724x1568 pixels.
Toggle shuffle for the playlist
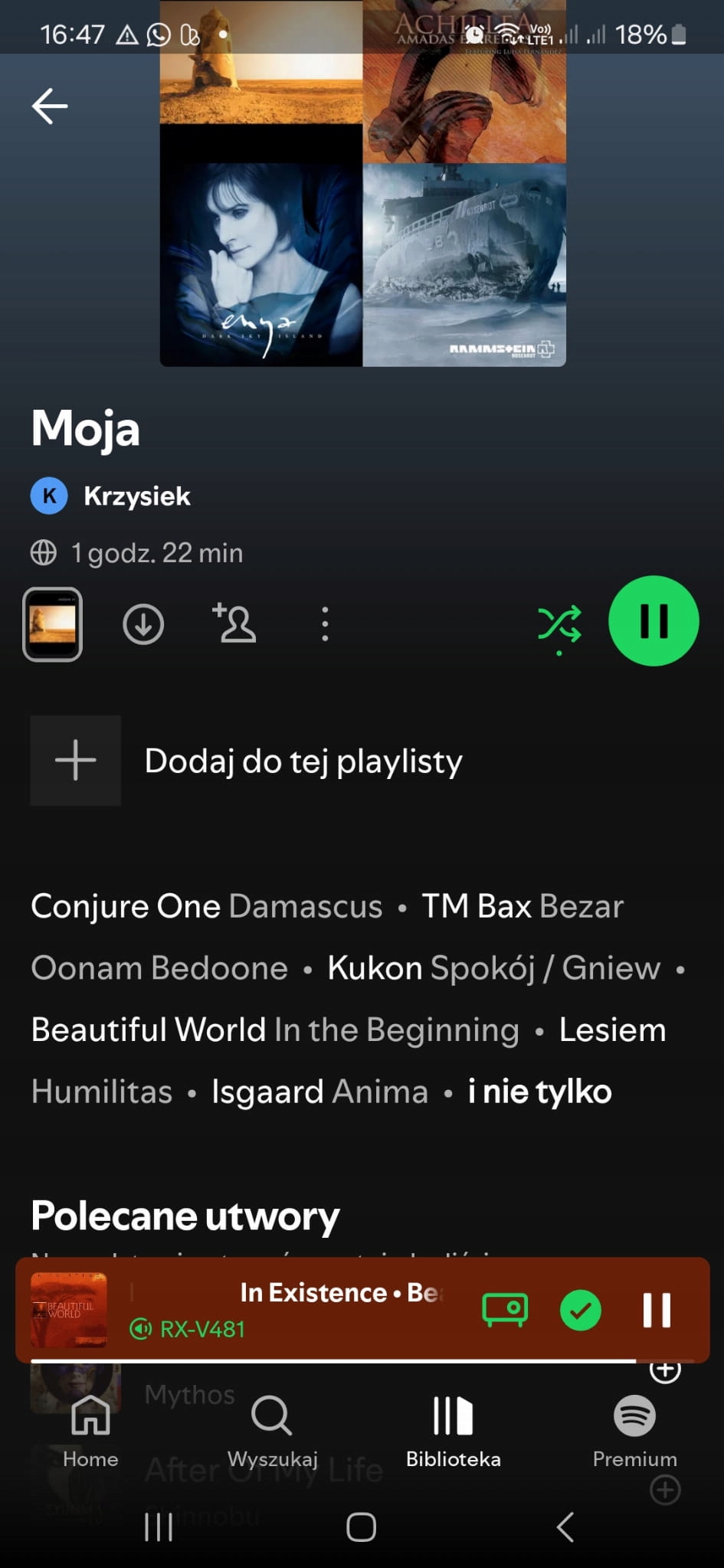coord(559,624)
